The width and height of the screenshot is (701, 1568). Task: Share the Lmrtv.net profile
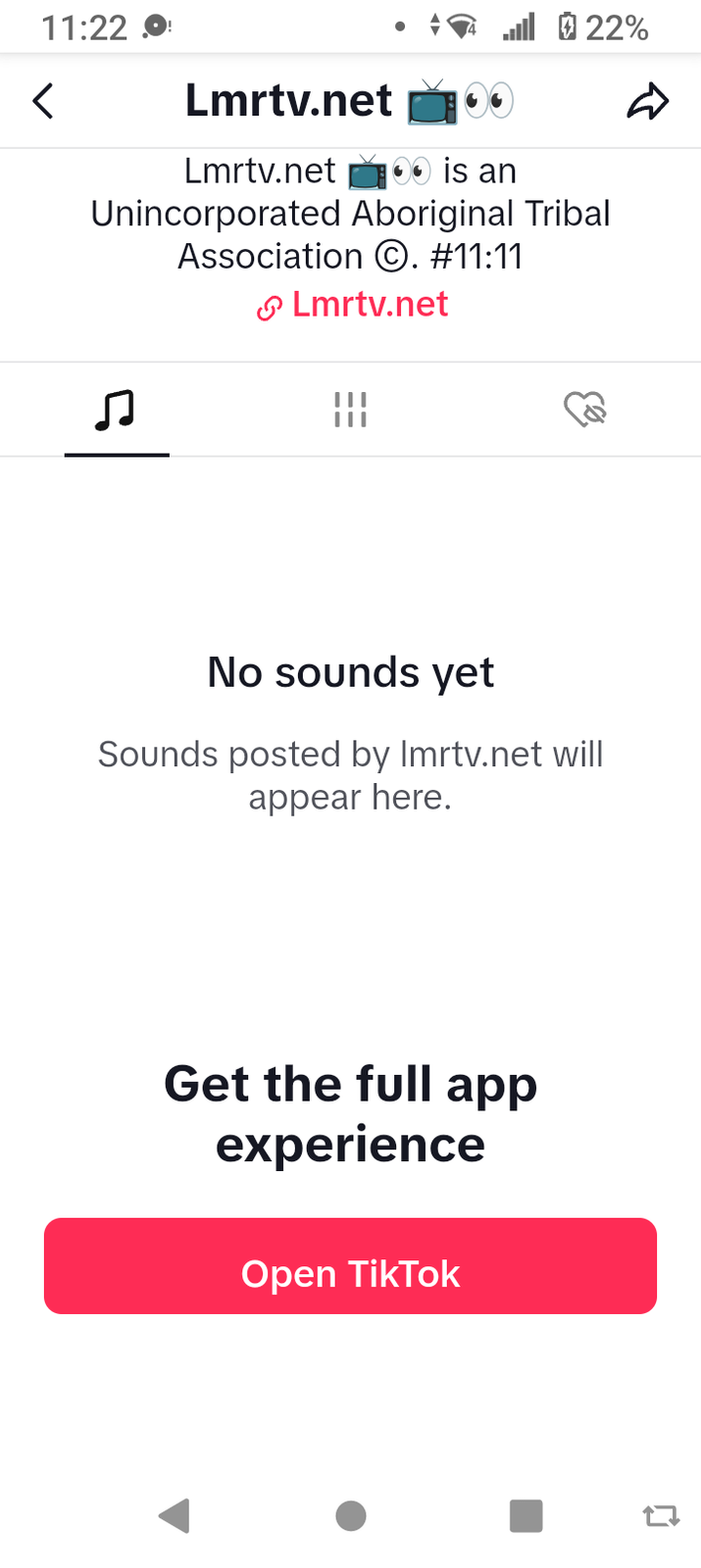(647, 101)
